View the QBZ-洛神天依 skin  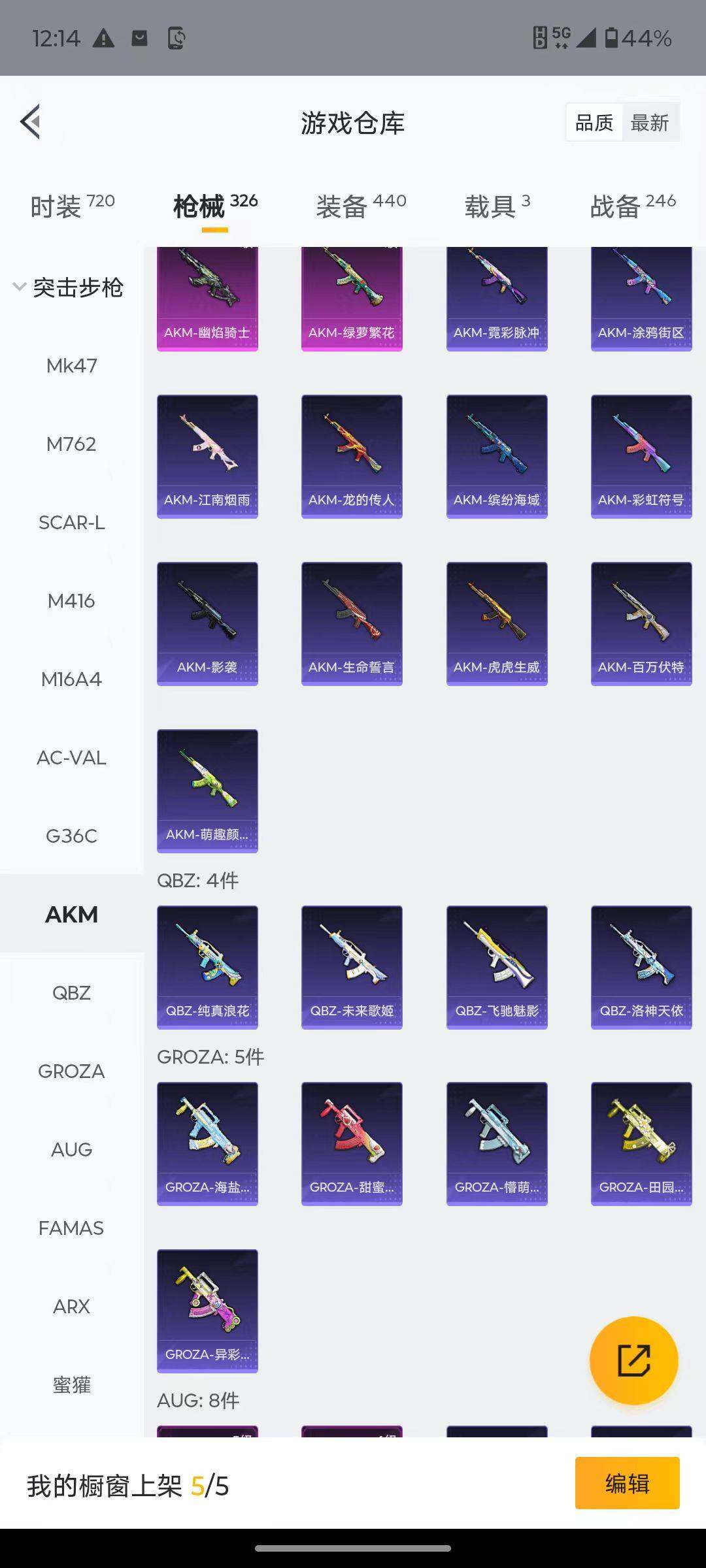click(641, 967)
